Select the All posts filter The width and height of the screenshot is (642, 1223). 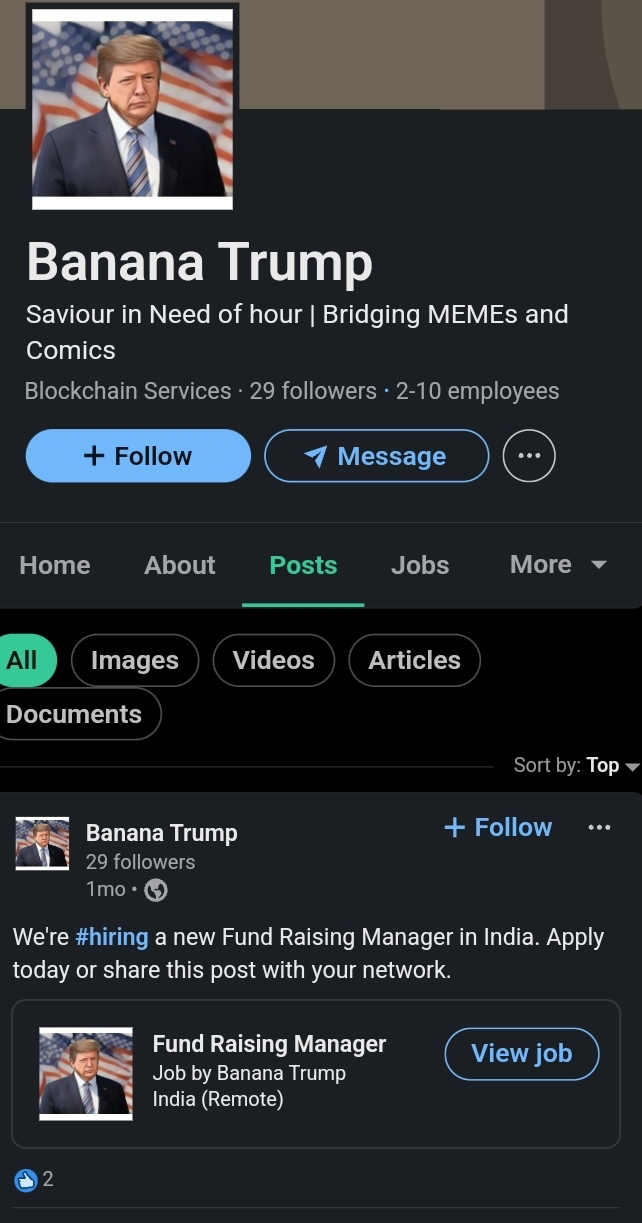tap(24, 660)
